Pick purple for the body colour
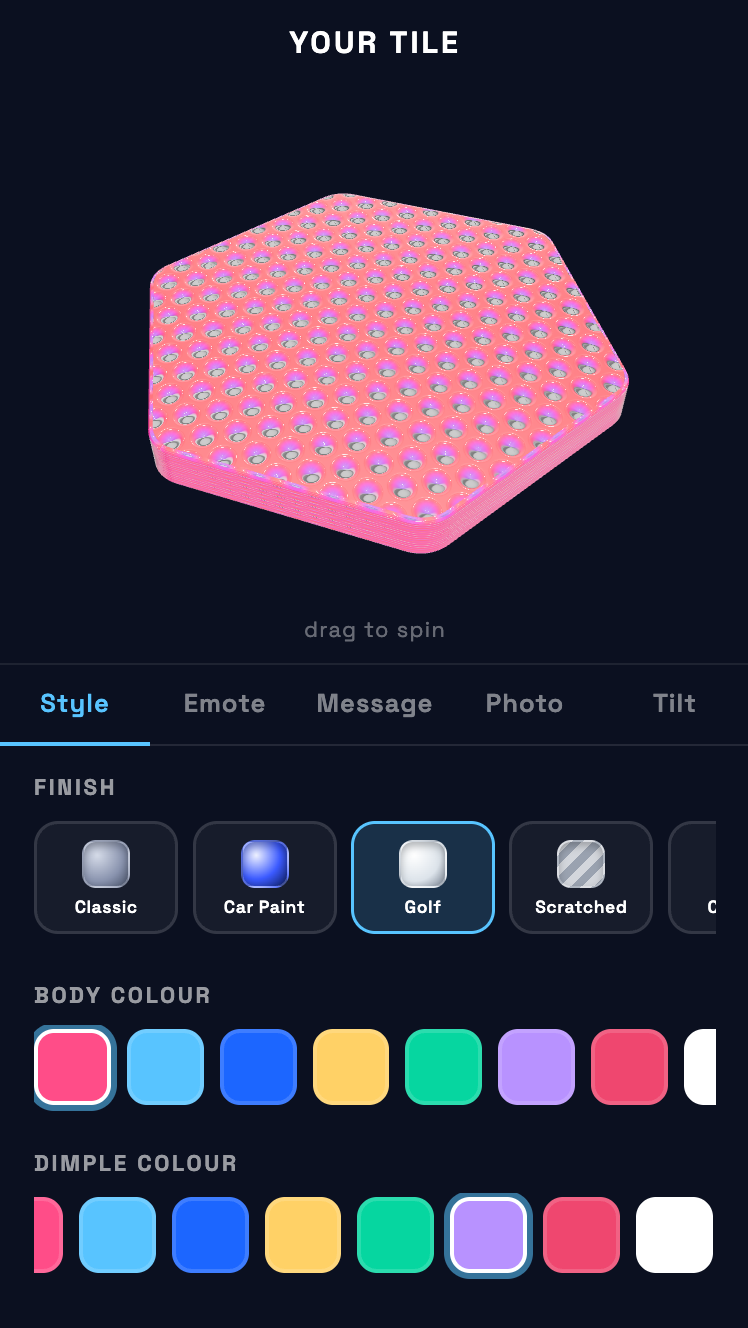The image size is (748, 1328). point(536,1067)
